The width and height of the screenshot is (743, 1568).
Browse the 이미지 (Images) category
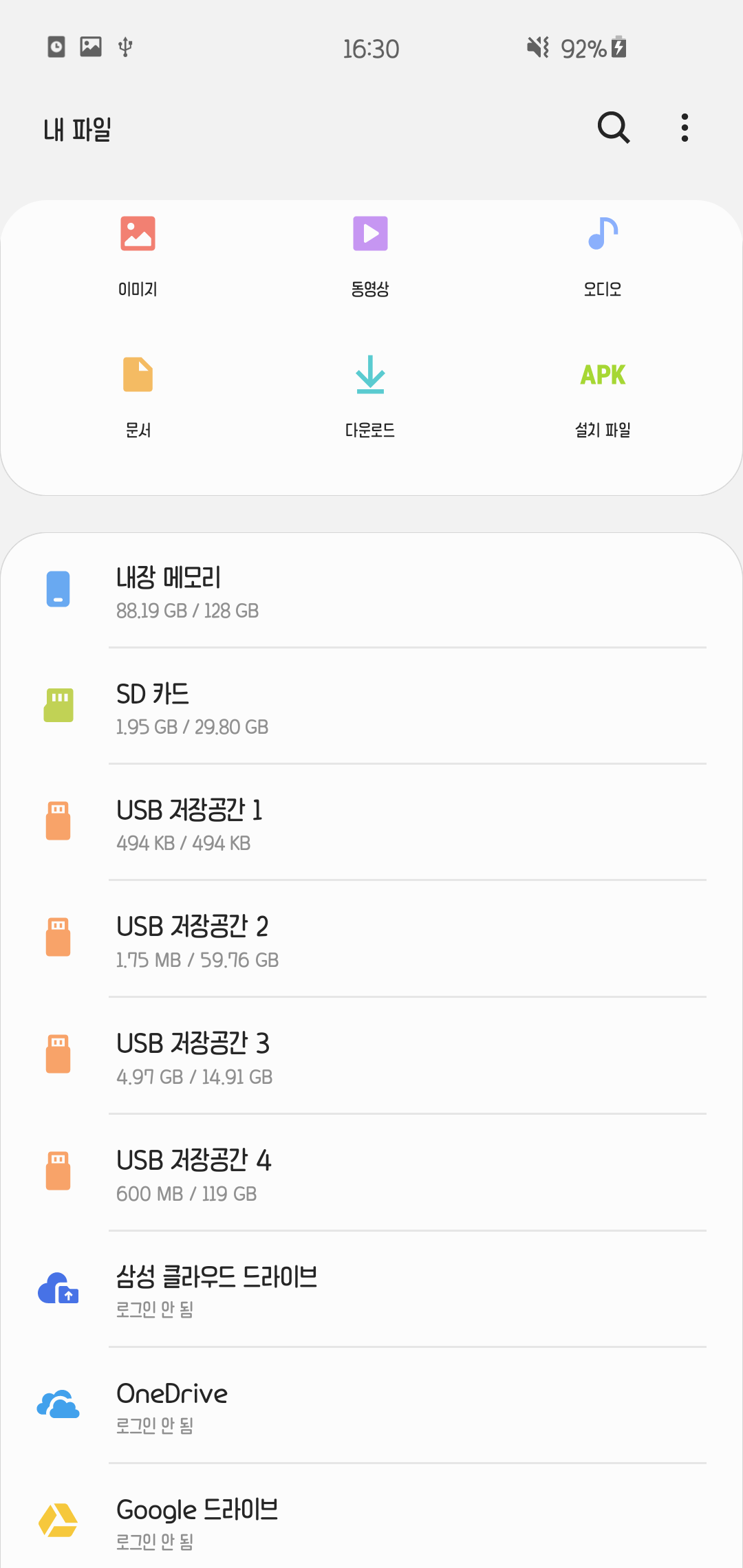click(x=138, y=254)
